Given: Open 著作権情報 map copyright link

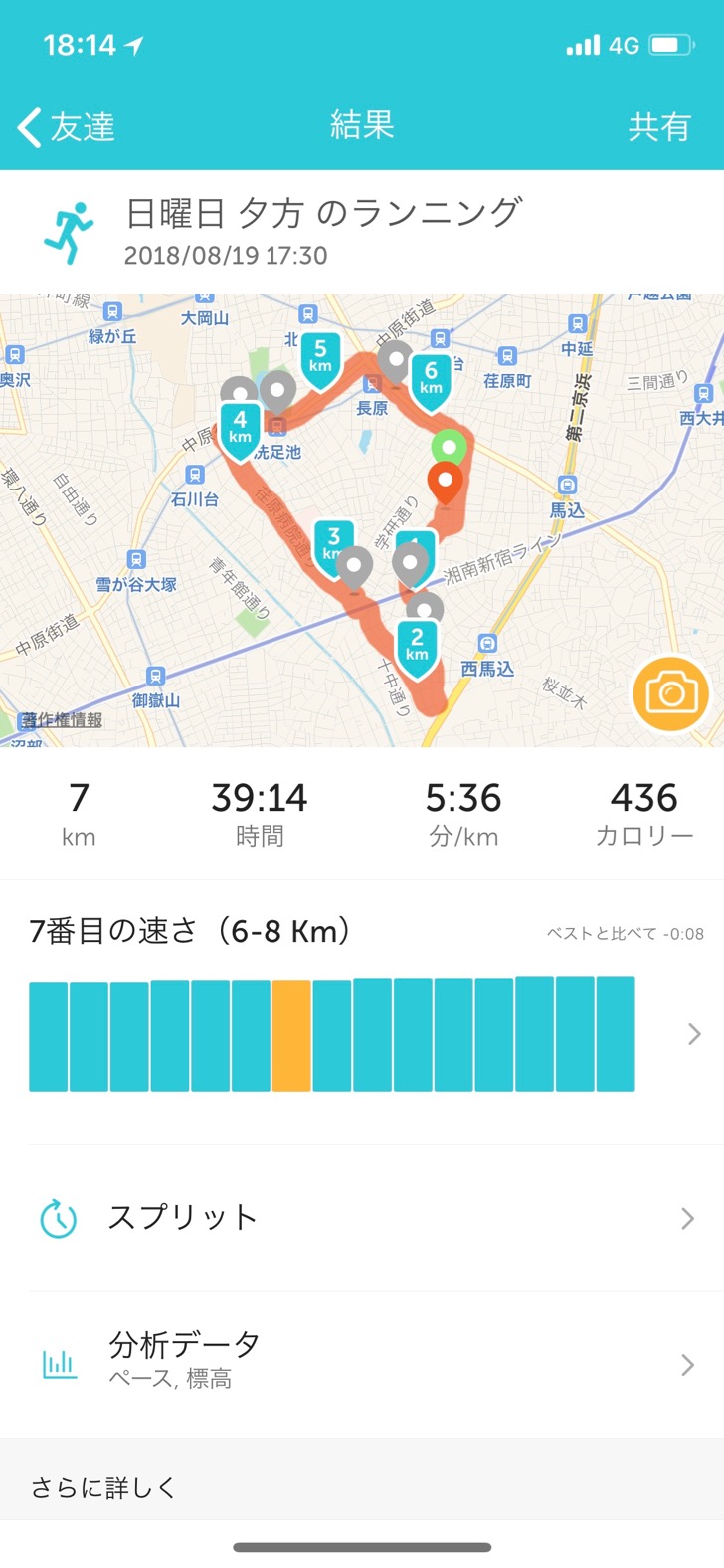Looking at the screenshot, I should click(62, 719).
